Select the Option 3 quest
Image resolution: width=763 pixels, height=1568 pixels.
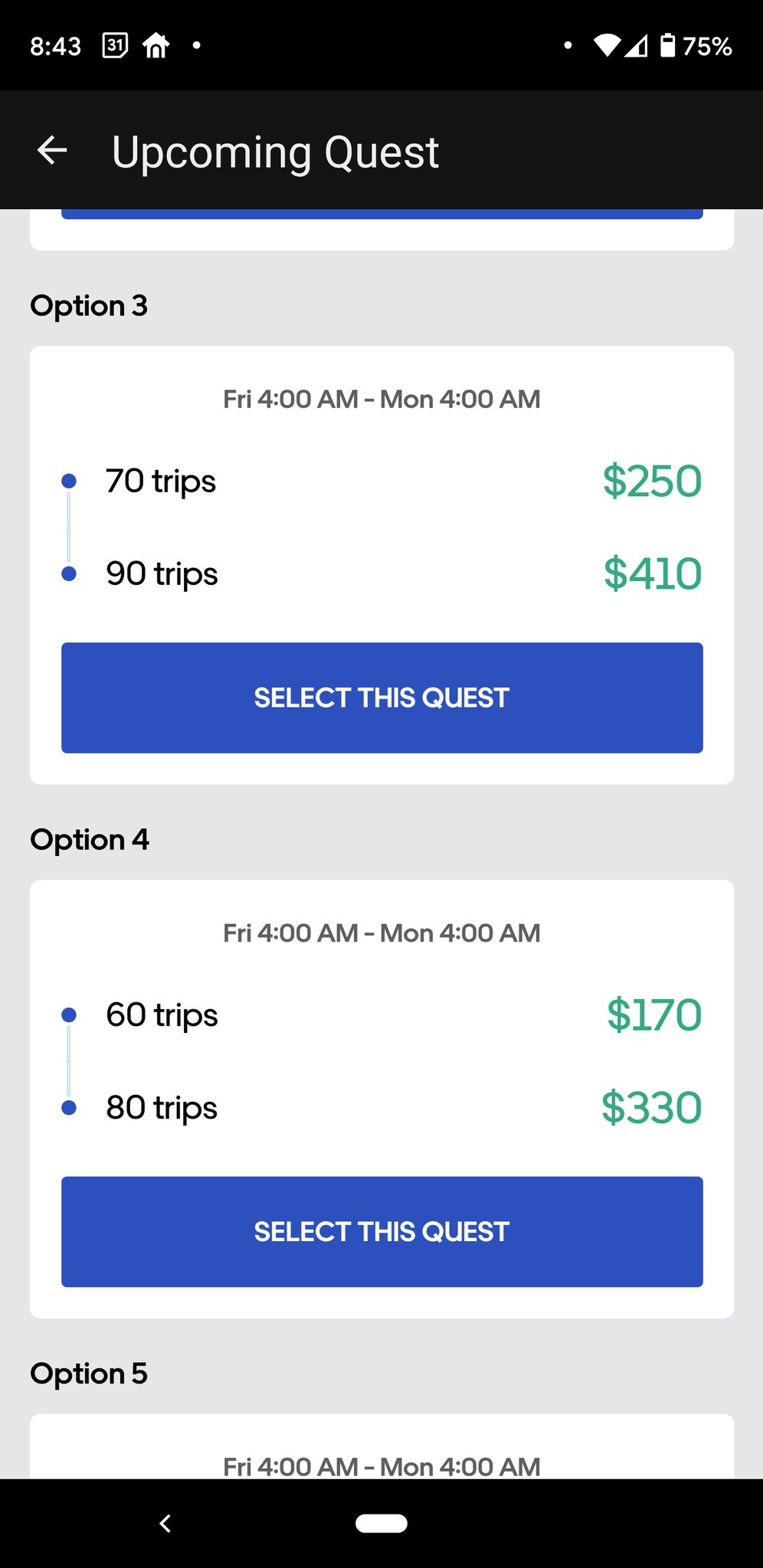(x=381, y=697)
